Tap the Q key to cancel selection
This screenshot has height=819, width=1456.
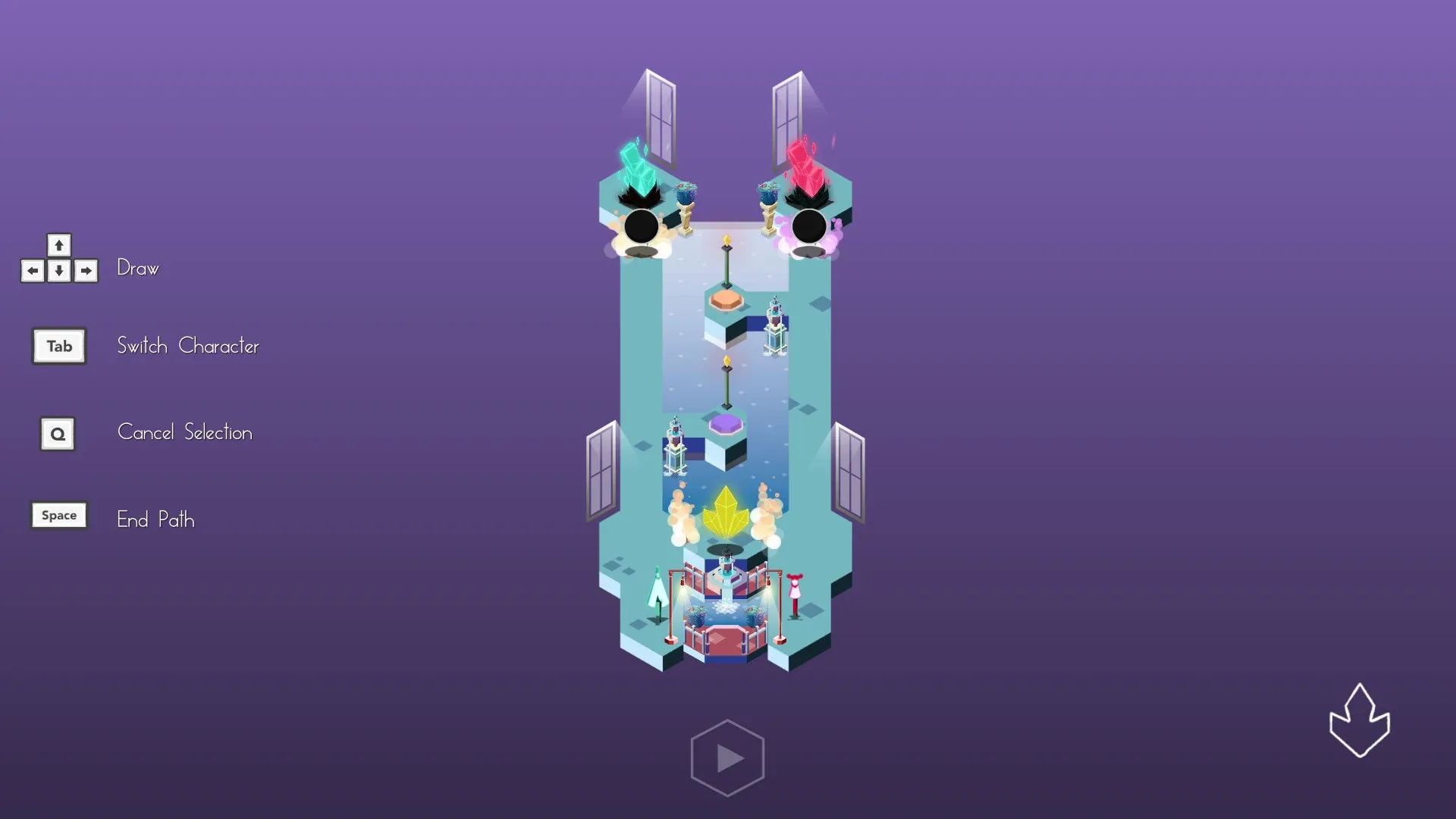coord(58,434)
